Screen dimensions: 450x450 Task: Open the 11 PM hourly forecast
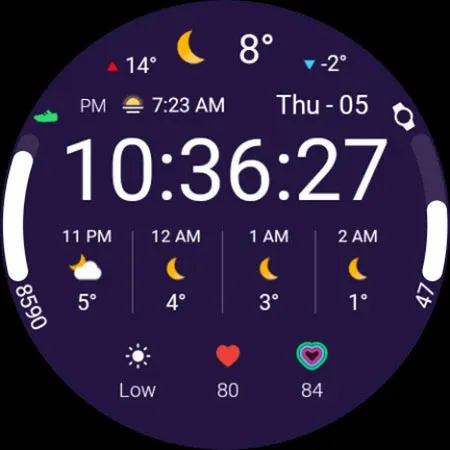(87, 270)
